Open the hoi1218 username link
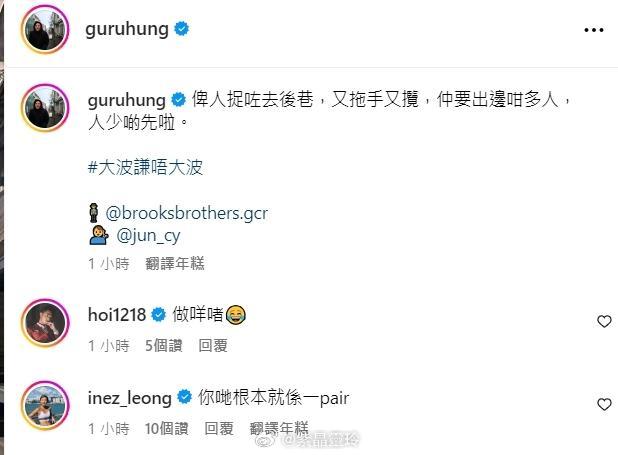This screenshot has height=455, width=618. (115, 315)
